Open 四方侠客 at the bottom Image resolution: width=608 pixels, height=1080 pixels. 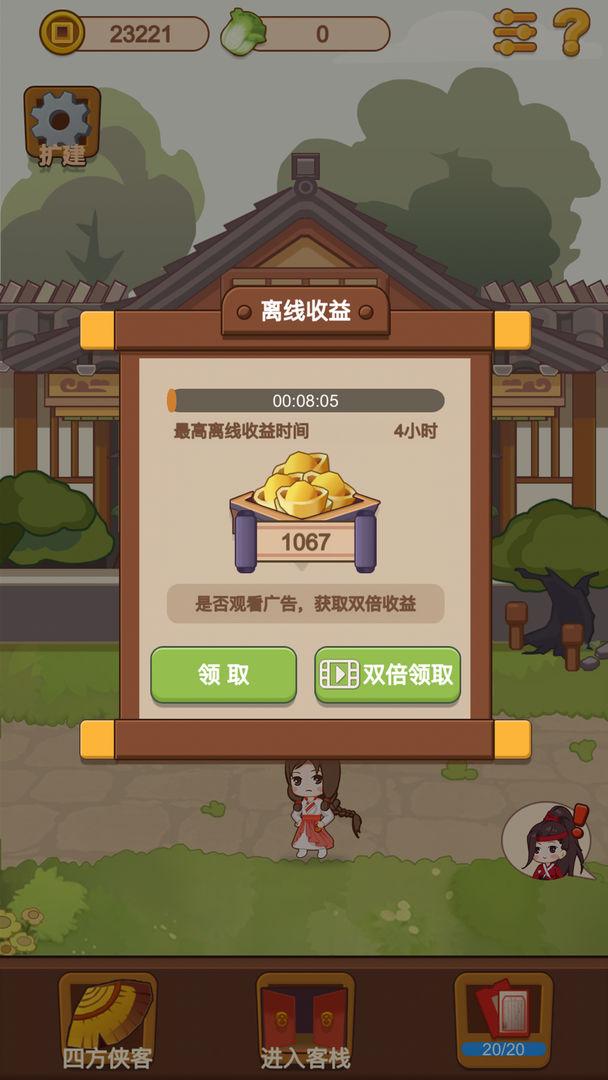point(107,1020)
